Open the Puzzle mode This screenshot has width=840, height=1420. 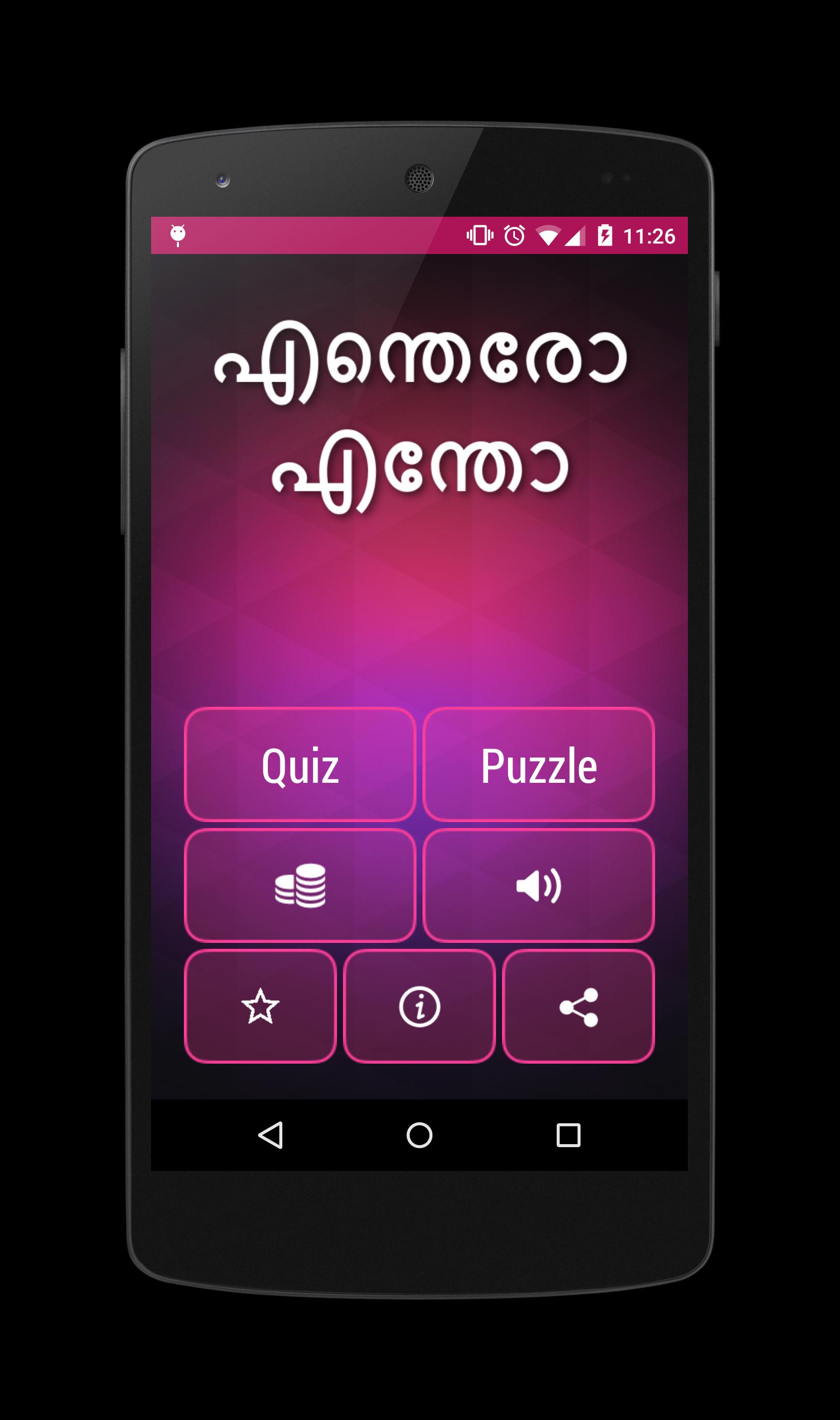point(538,764)
